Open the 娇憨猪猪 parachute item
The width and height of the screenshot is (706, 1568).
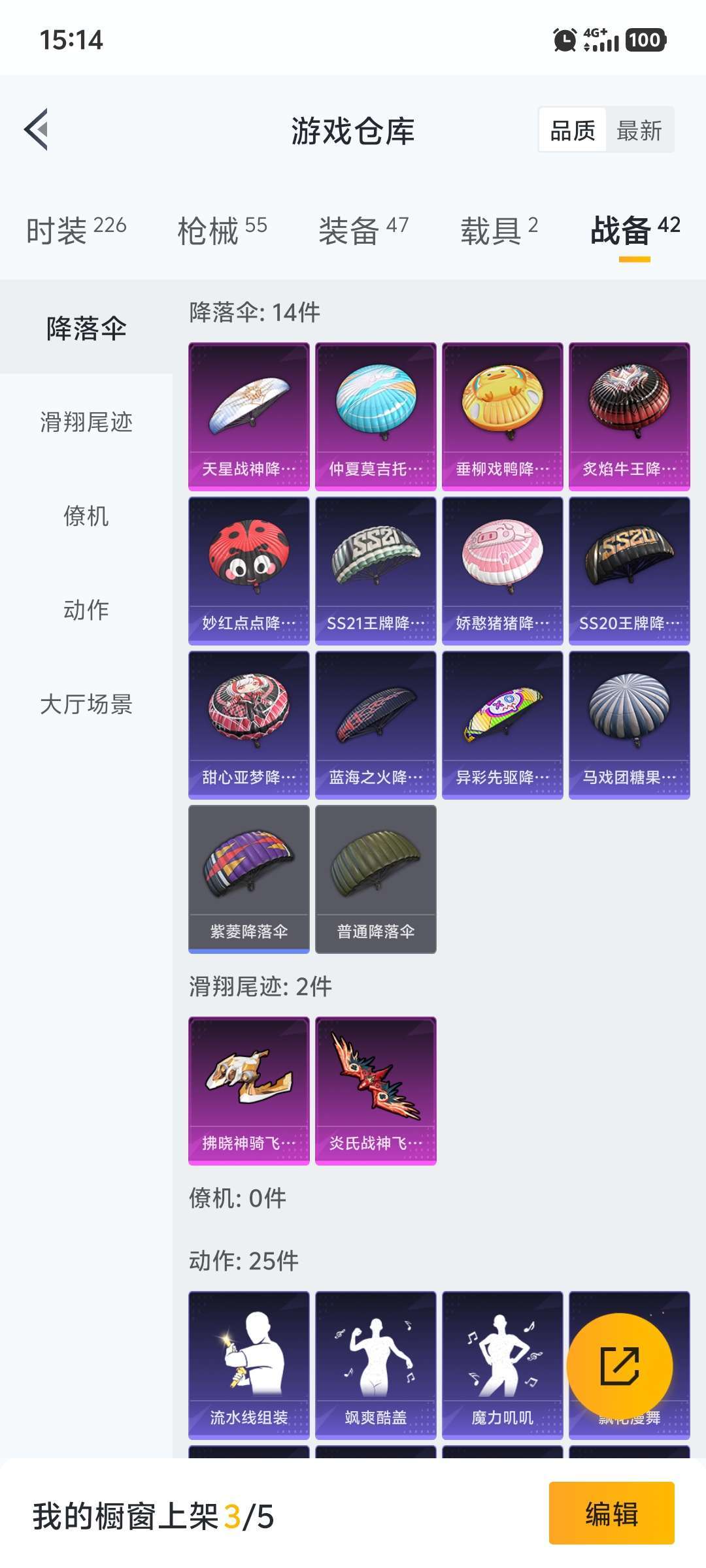pyautogui.click(x=503, y=571)
